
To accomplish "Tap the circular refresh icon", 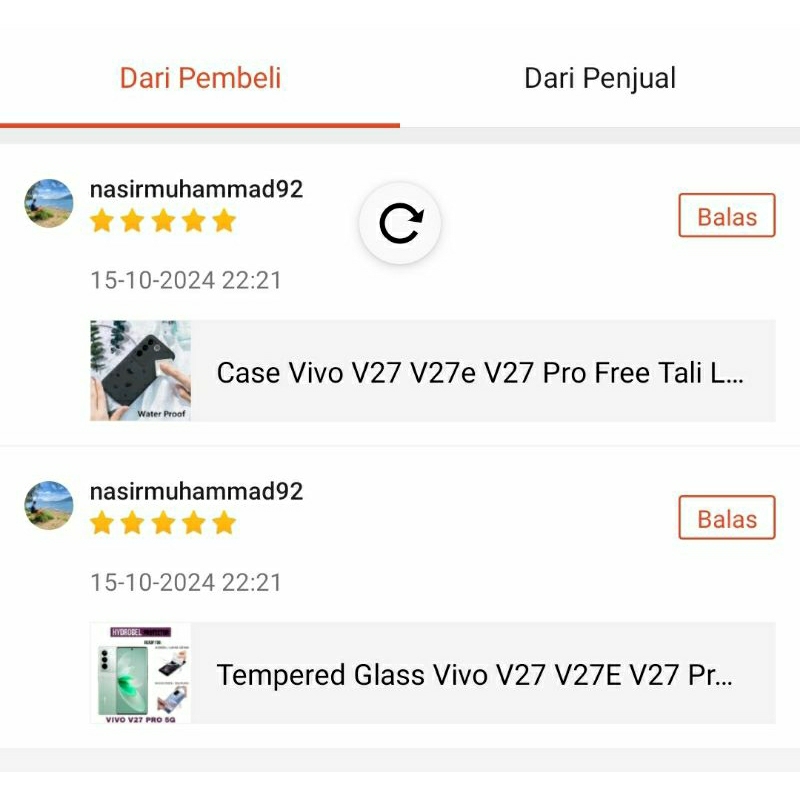I will tap(400, 224).
